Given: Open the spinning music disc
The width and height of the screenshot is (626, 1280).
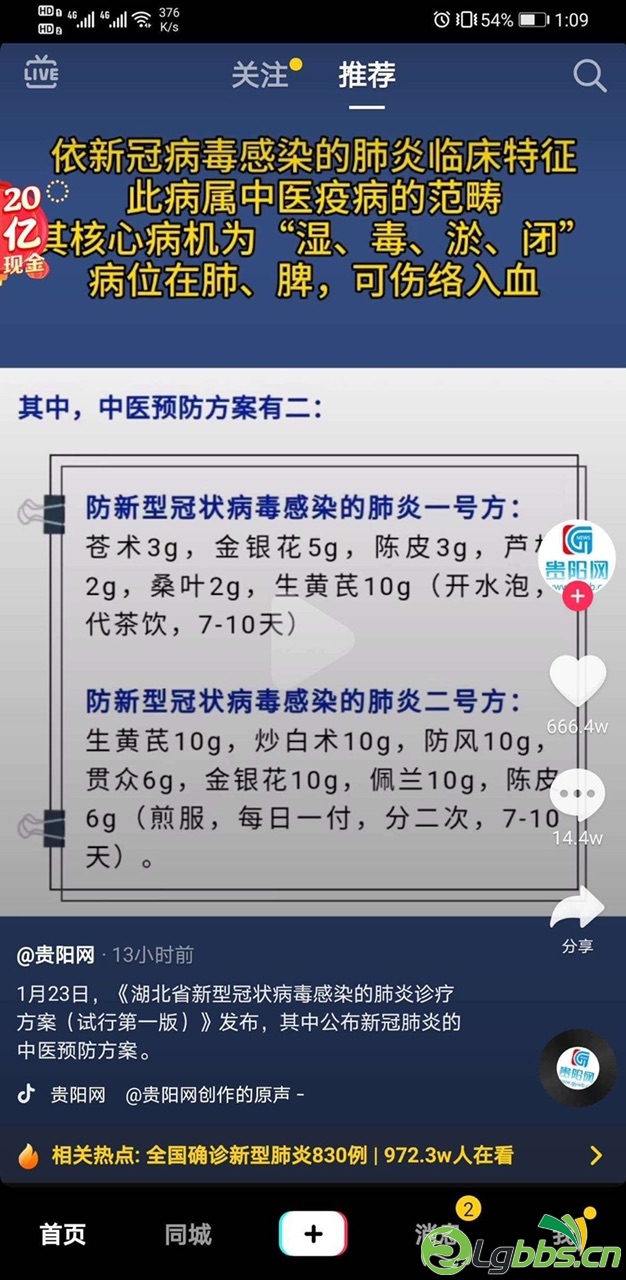Looking at the screenshot, I should point(577,1069).
